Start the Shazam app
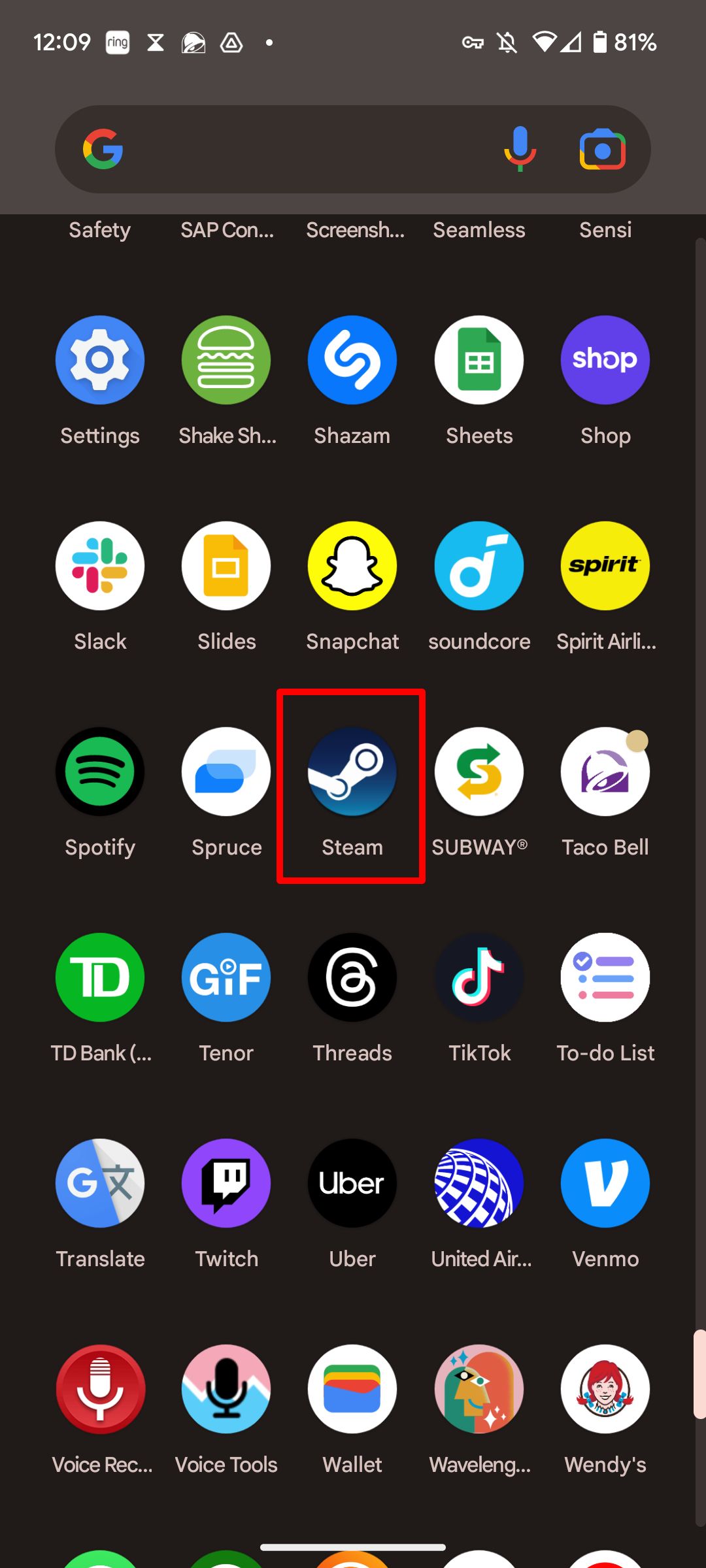Image resolution: width=706 pixels, height=1568 pixels. [x=352, y=360]
